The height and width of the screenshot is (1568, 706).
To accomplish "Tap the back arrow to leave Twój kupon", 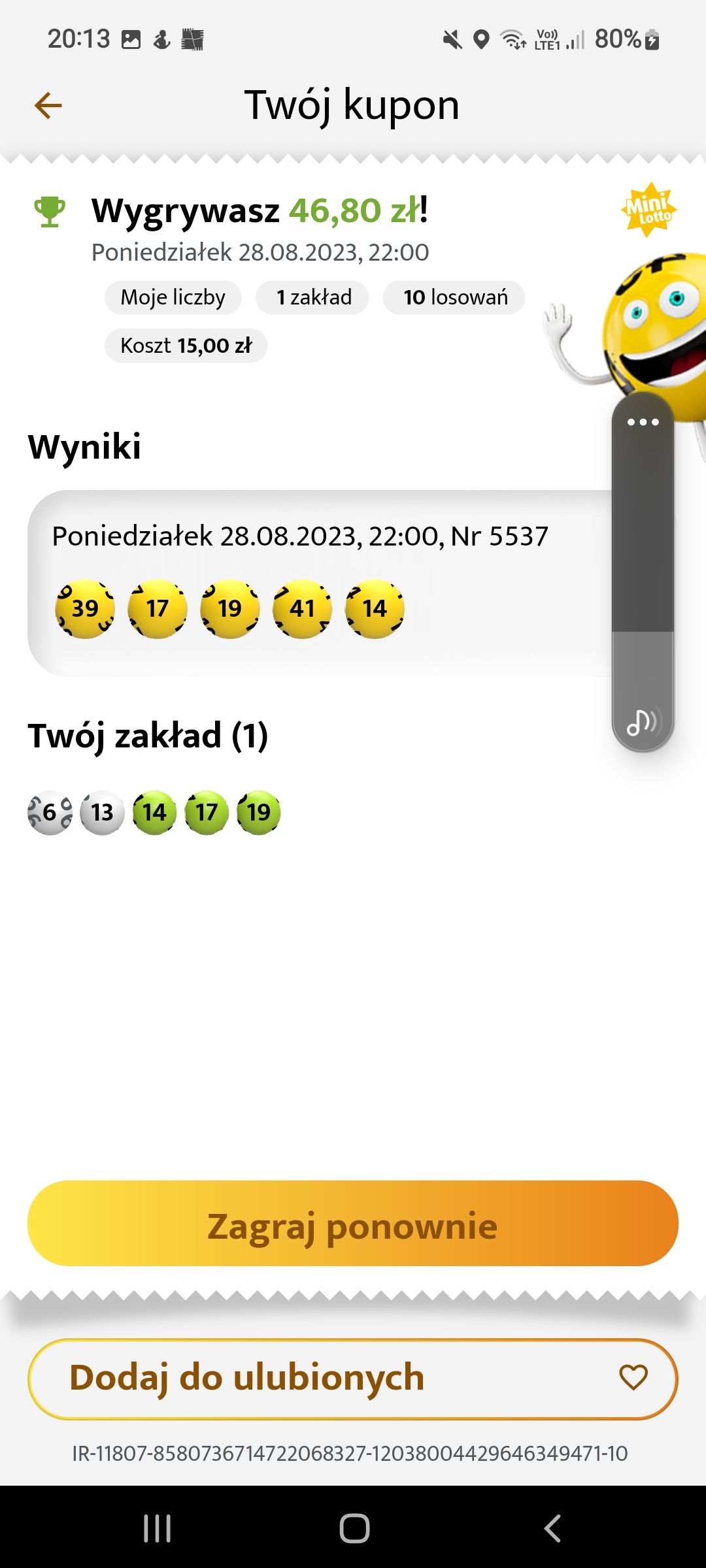I will pos(48,104).
